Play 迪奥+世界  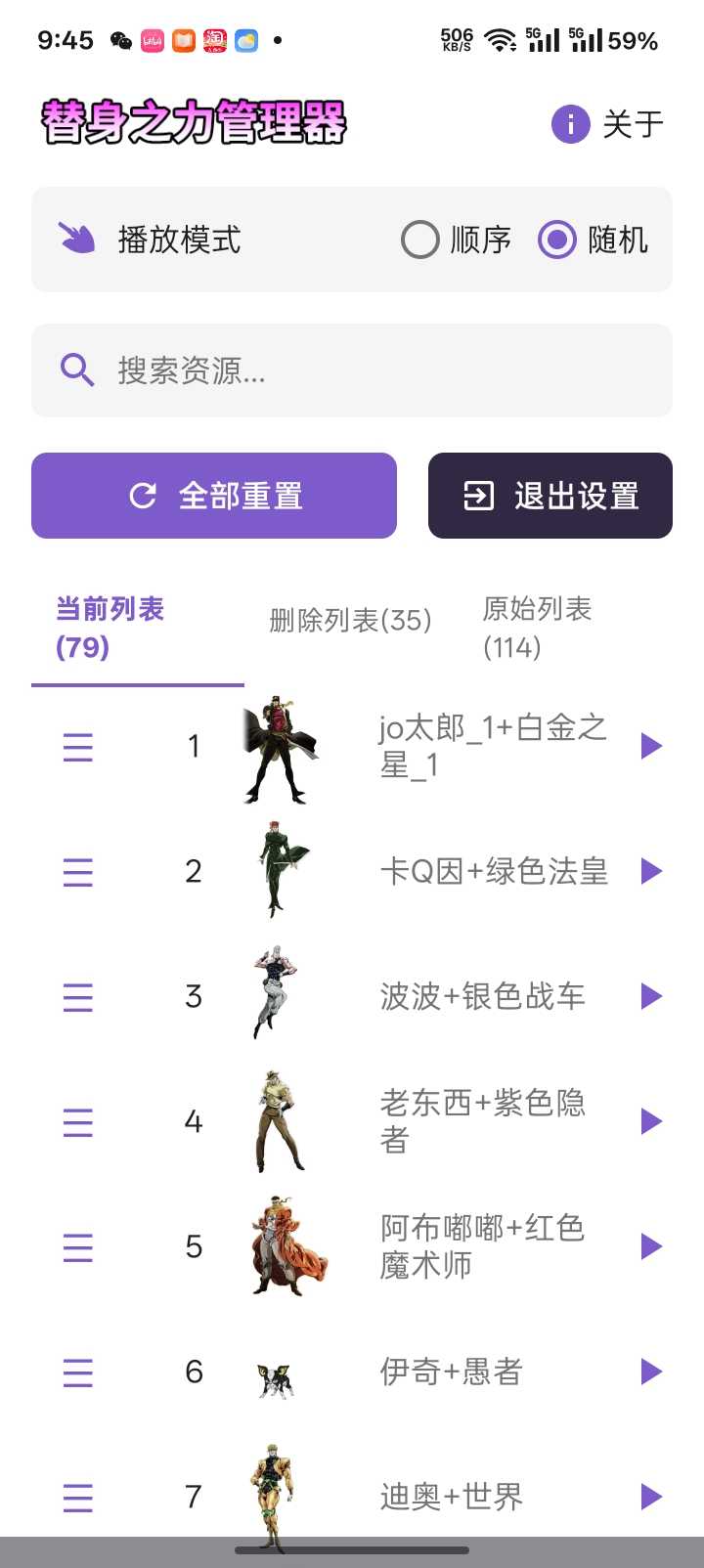point(651,1497)
